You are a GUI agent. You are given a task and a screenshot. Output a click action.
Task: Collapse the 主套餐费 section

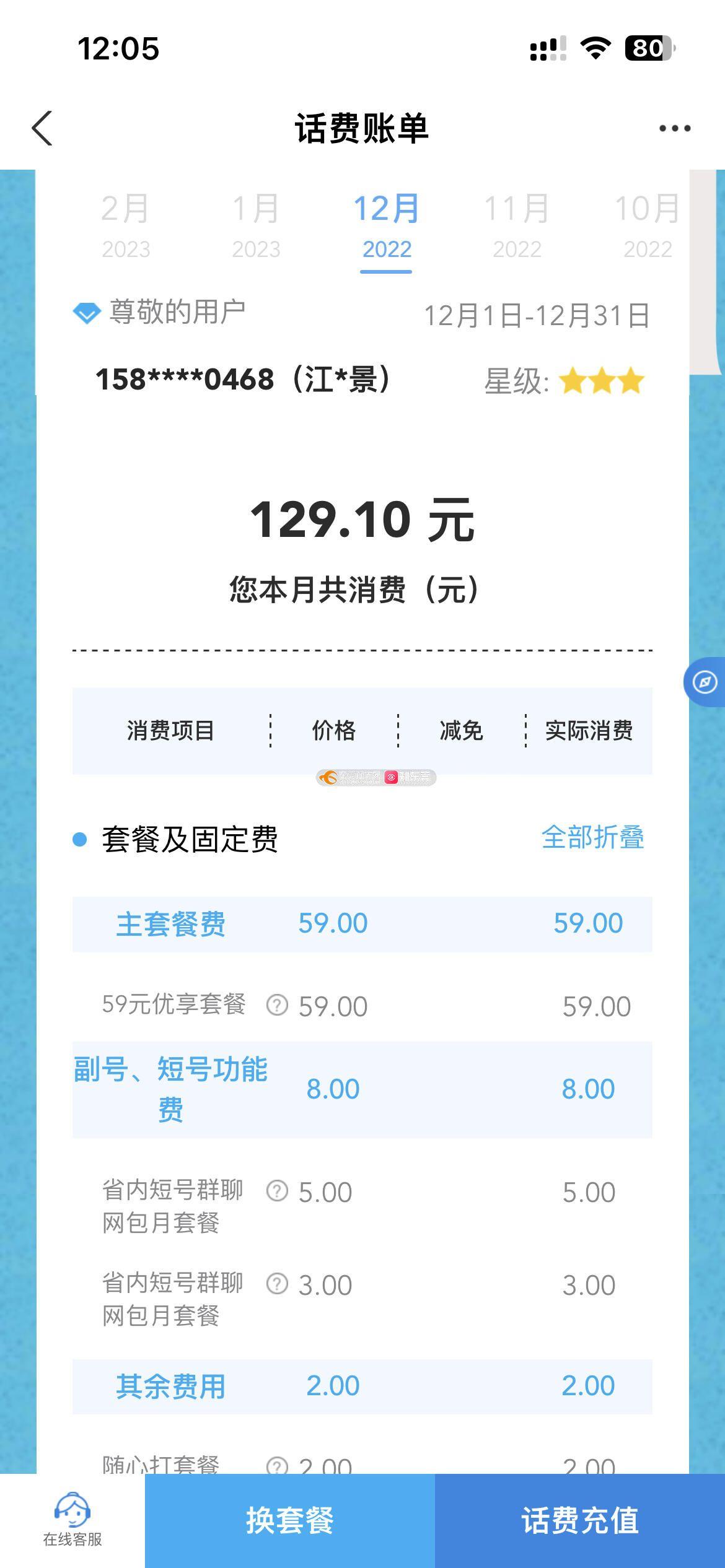[x=362, y=924]
